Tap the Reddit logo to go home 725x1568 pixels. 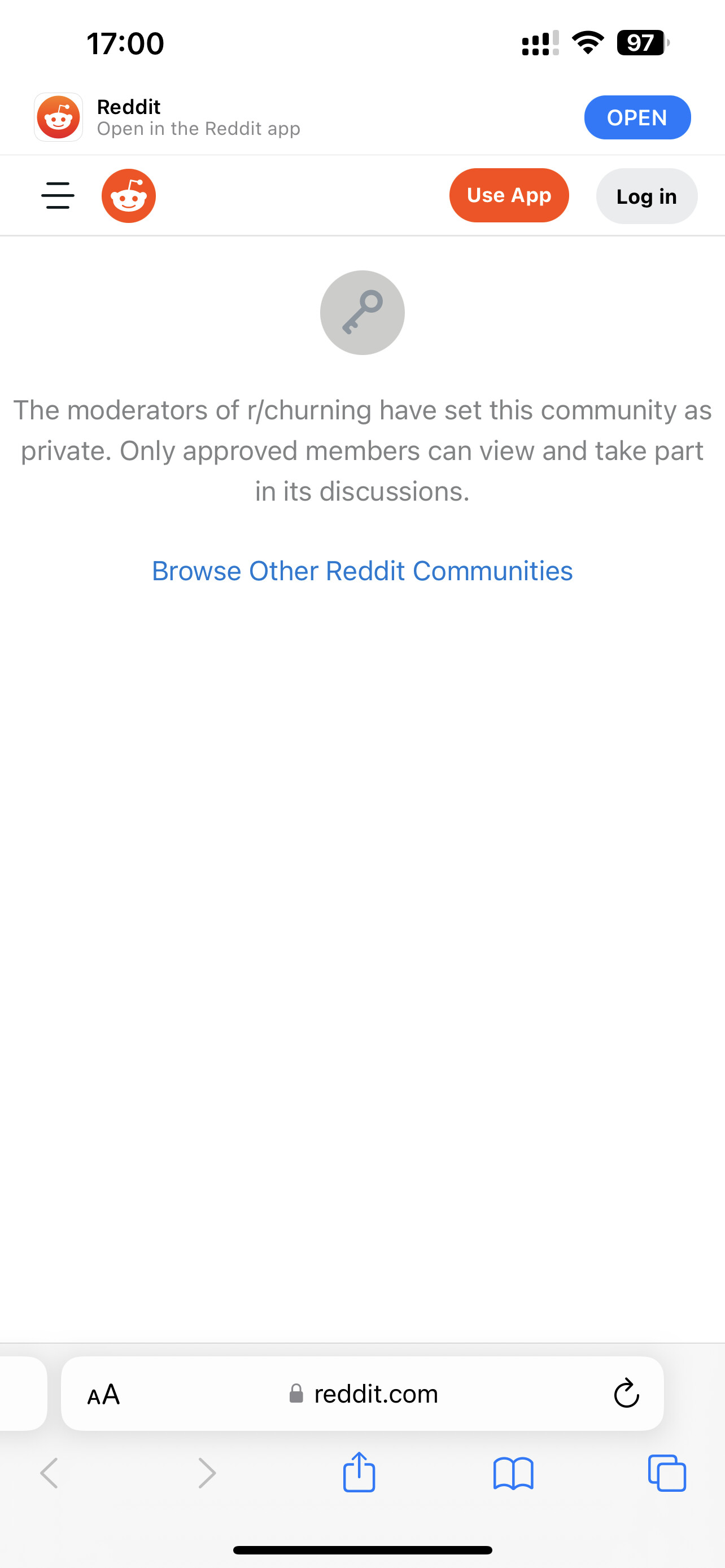[128, 196]
